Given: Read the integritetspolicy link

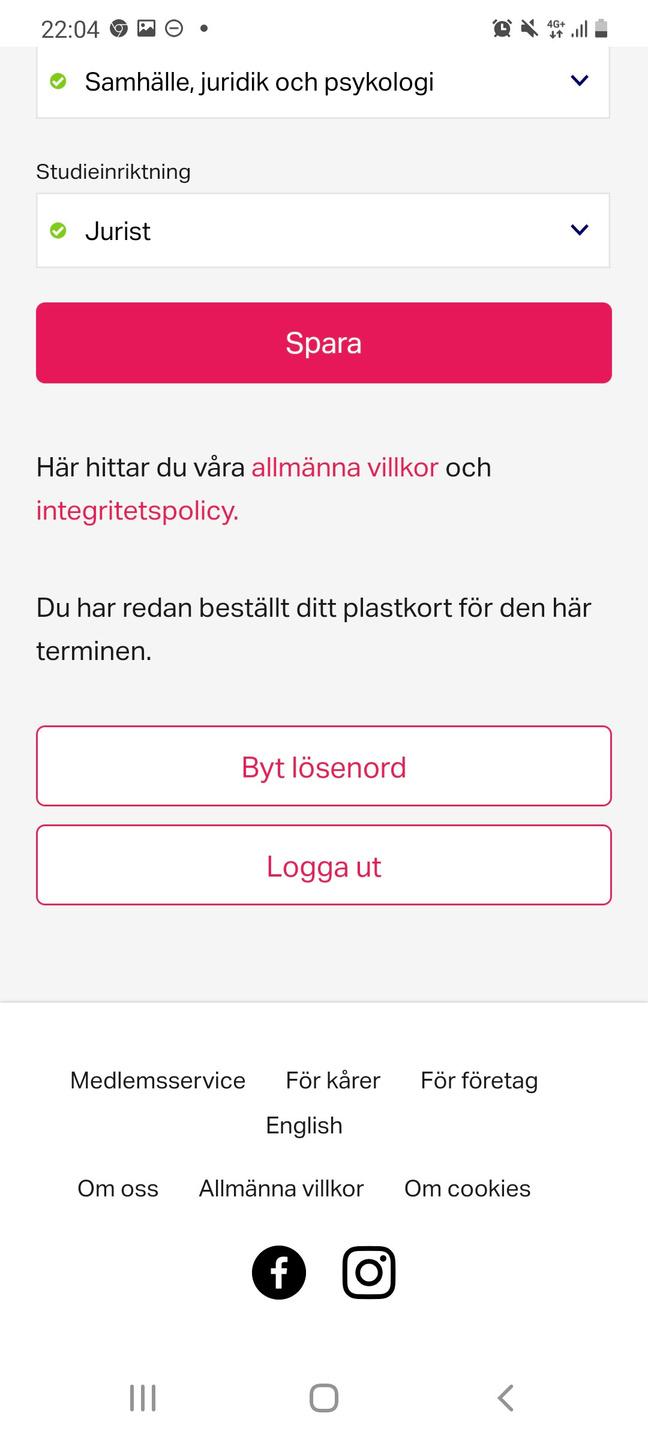Looking at the screenshot, I should tap(137, 511).
